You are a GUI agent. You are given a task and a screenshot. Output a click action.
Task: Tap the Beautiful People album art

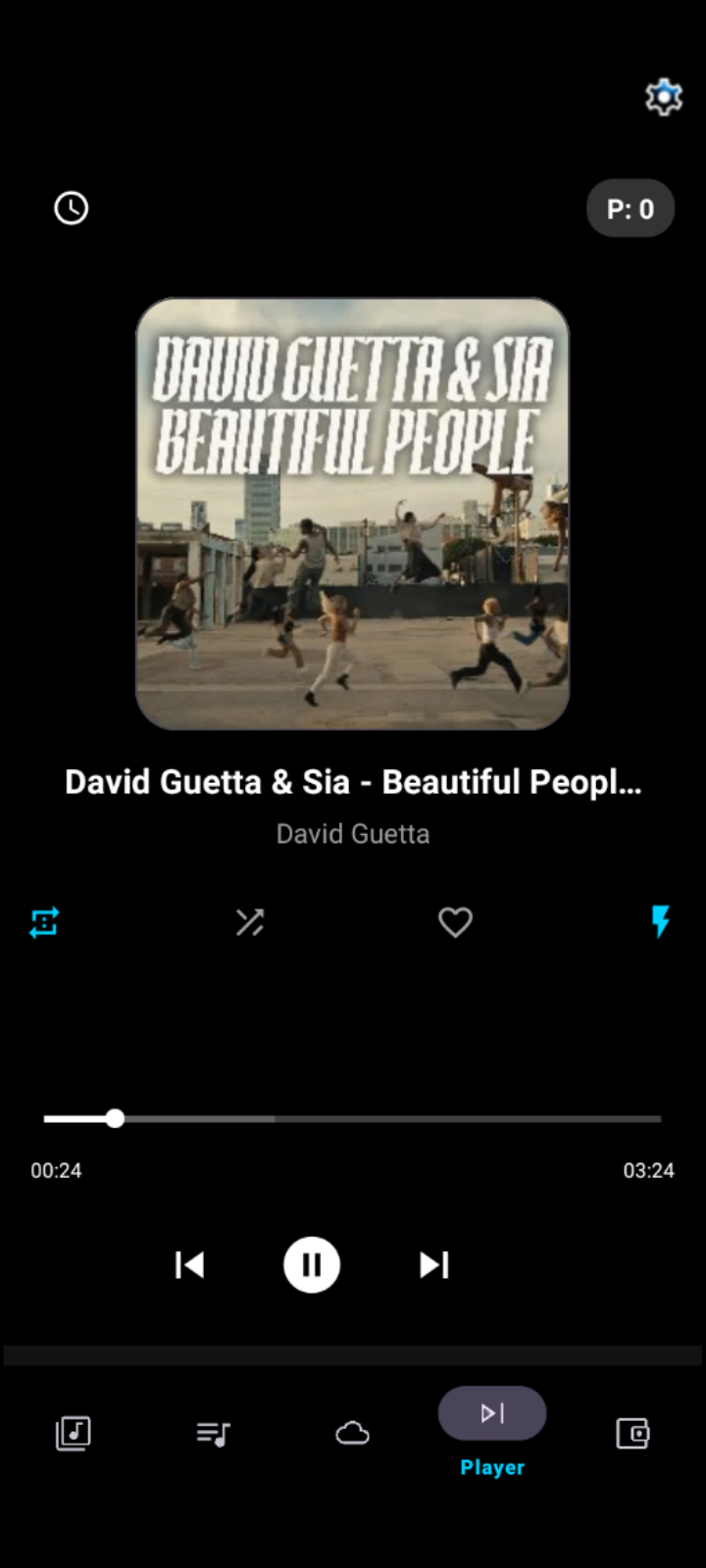point(352,514)
